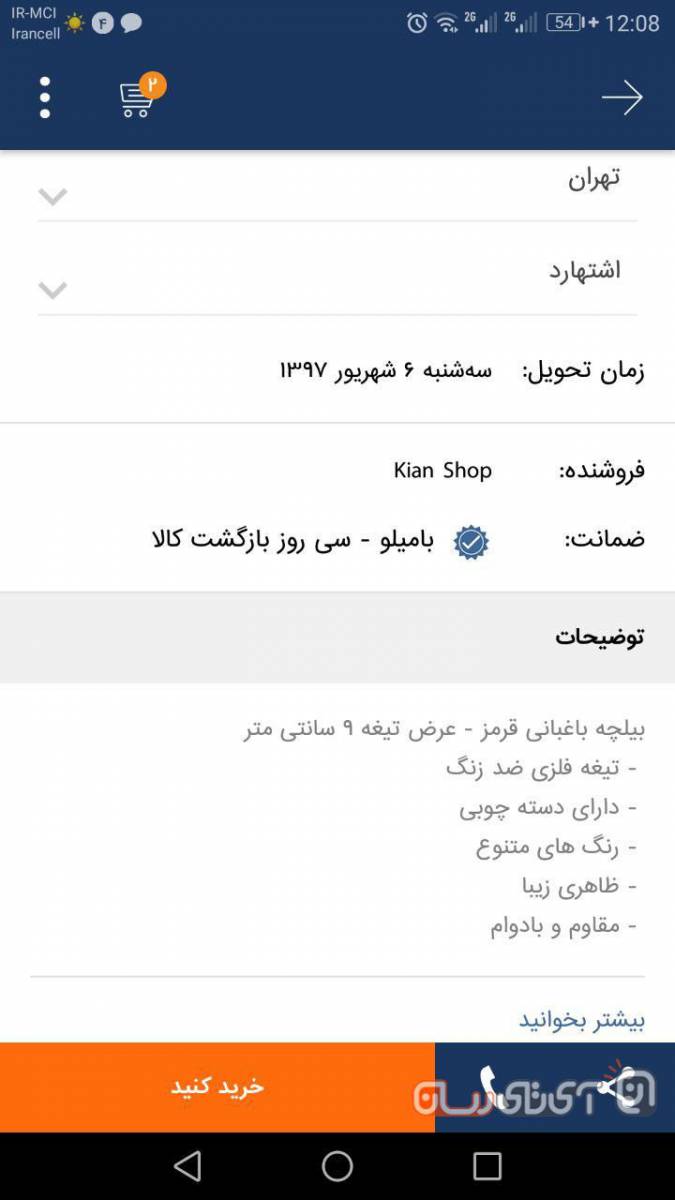Open the بیشتر بخوانید link
The width and height of the screenshot is (675, 1200).
[581, 1019]
